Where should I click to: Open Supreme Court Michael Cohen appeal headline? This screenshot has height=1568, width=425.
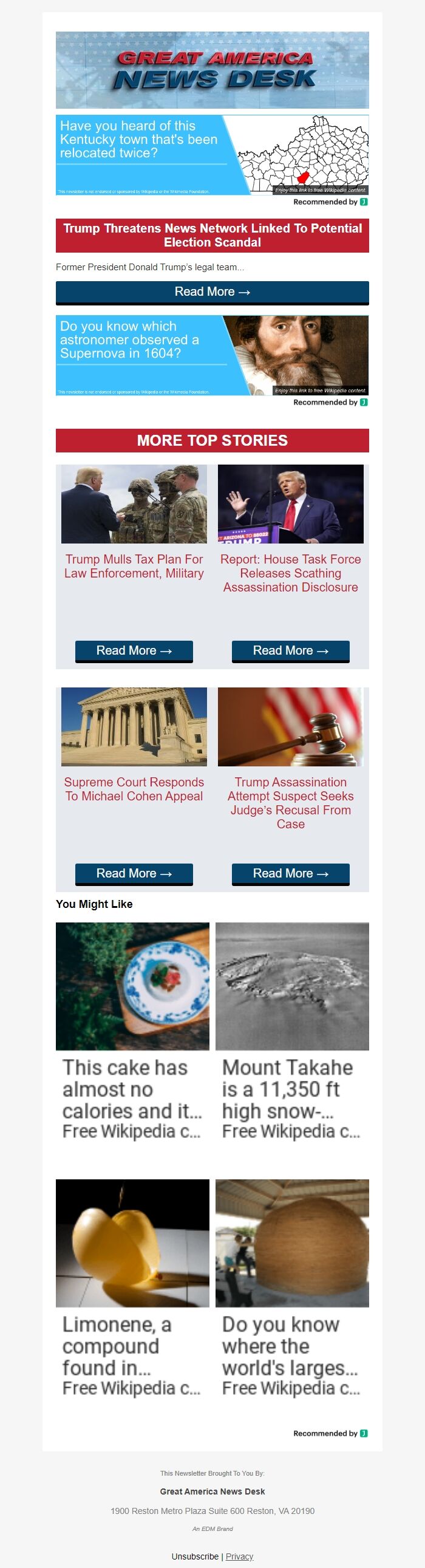pyautogui.click(x=134, y=789)
